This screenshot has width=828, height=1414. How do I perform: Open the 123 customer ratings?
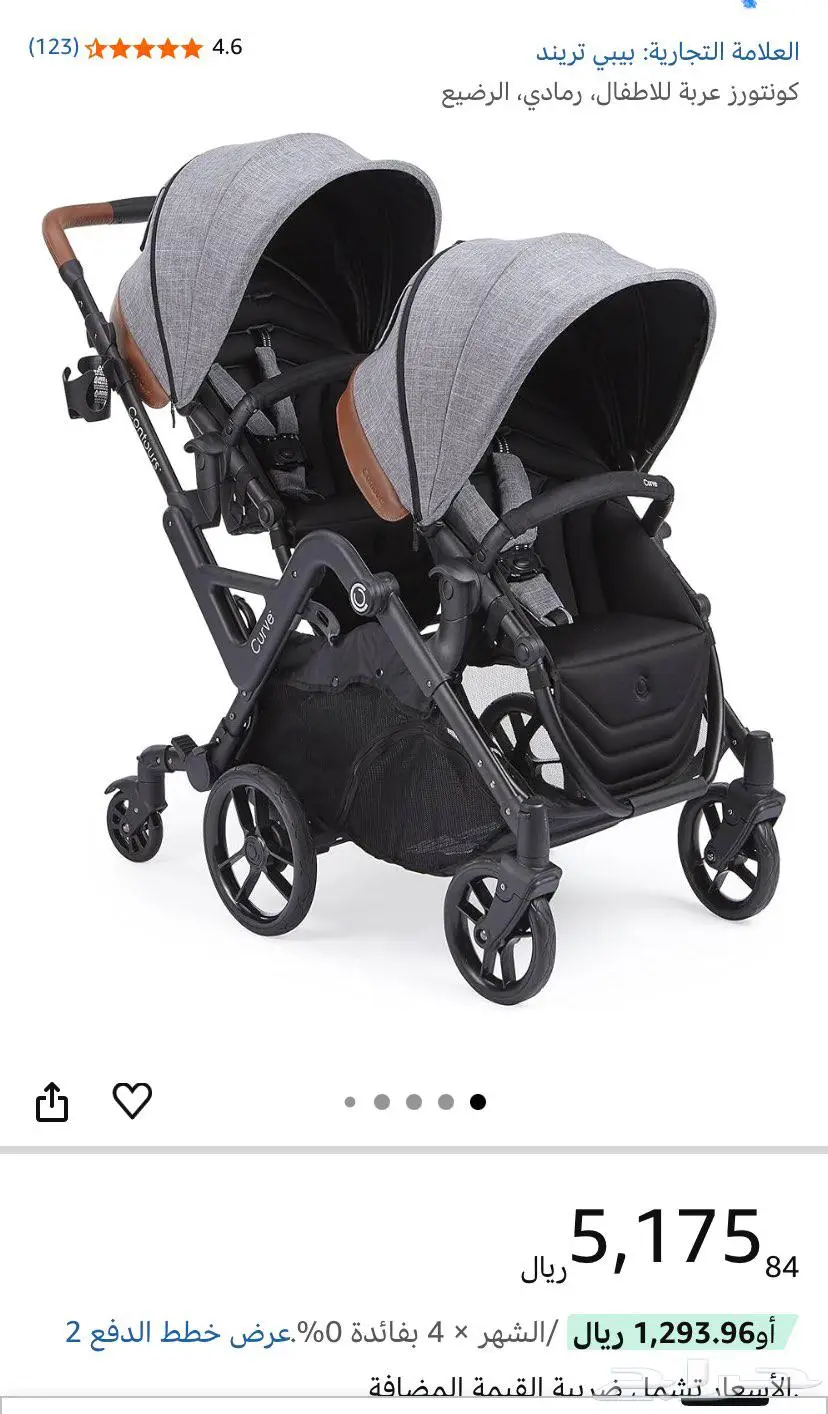(x=53, y=46)
